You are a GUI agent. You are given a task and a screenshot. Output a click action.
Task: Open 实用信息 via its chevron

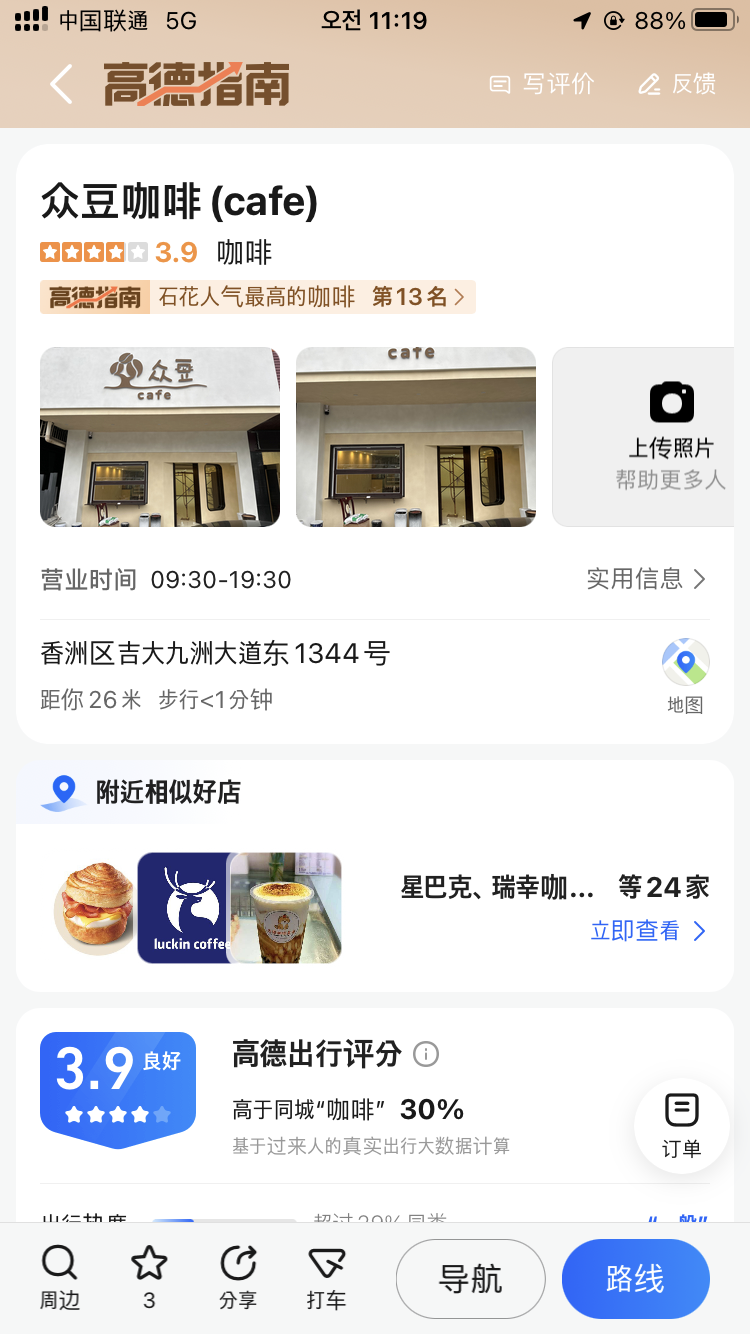point(700,579)
